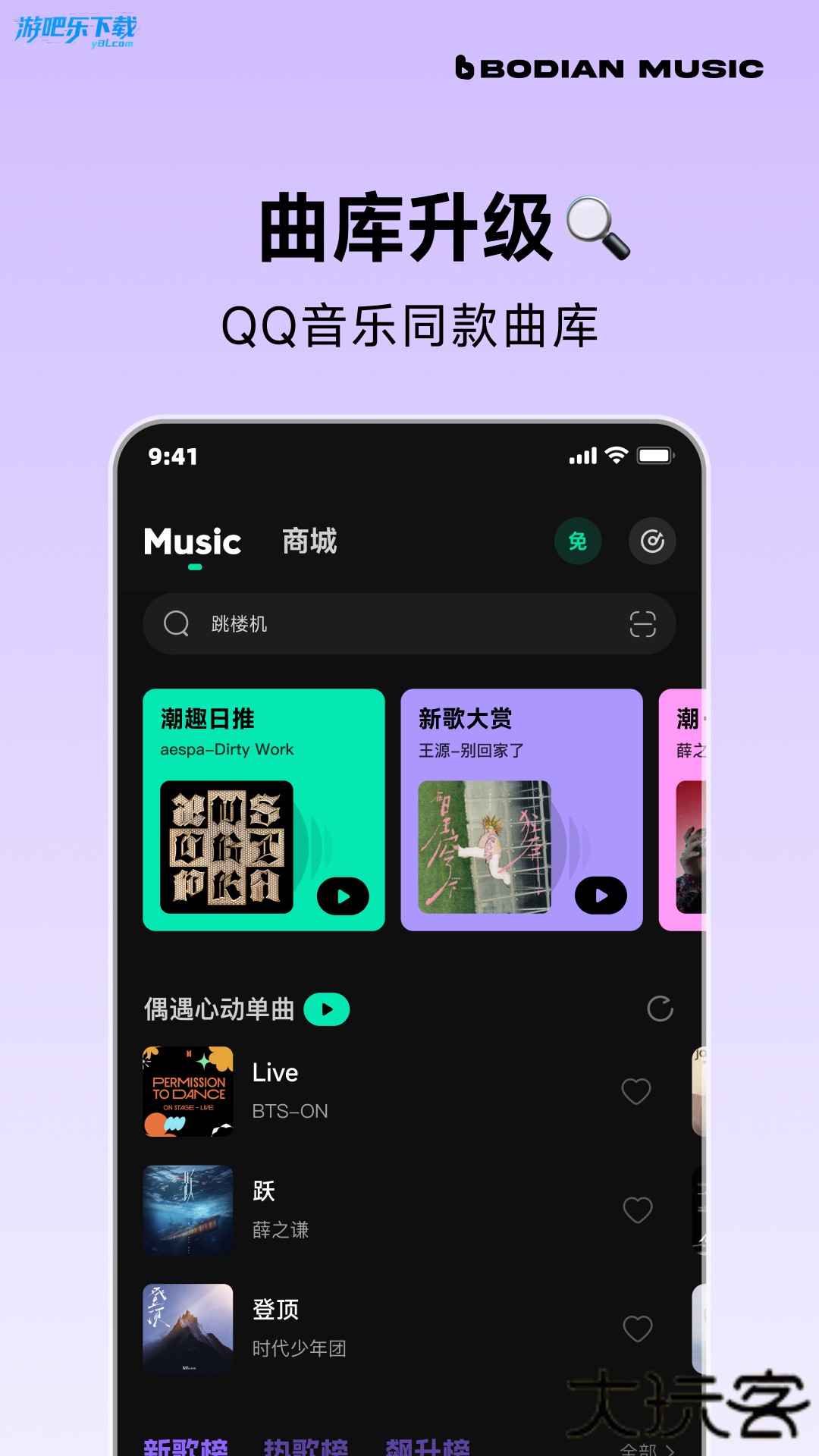The height and width of the screenshot is (1456, 819).
Task: Tap the search magnifier icon
Action: [176, 624]
